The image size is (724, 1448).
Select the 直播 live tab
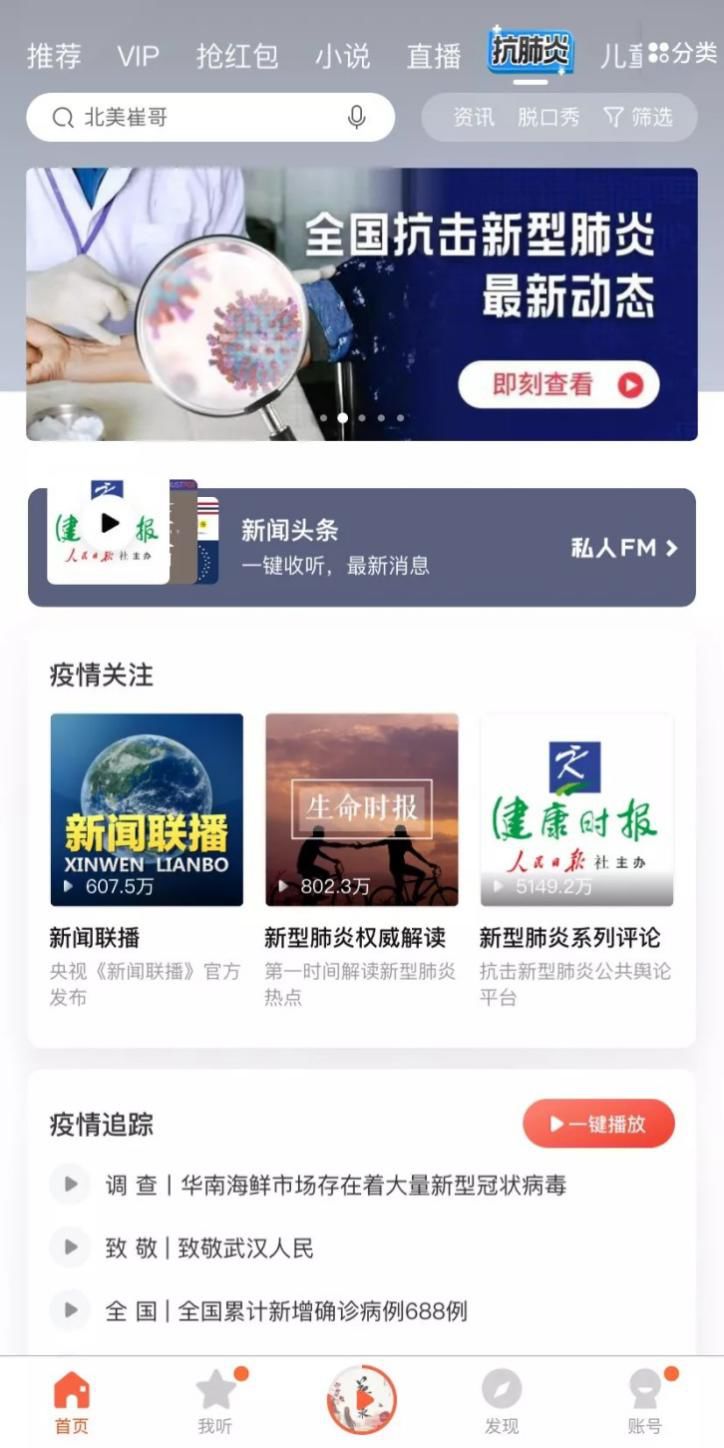tap(432, 57)
